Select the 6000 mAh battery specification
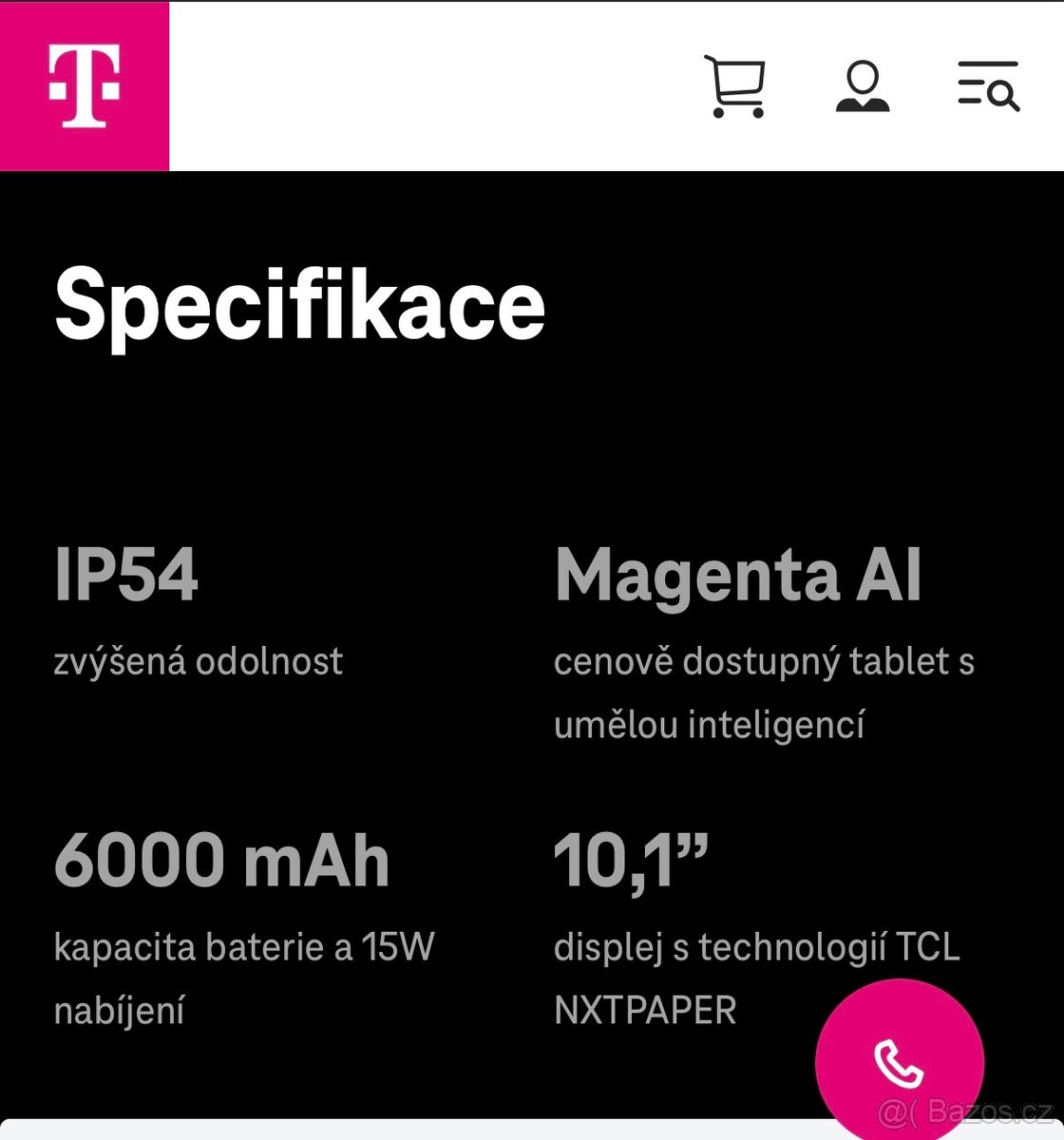Viewport: 1064px width, 1140px height. (x=222, y=860)
